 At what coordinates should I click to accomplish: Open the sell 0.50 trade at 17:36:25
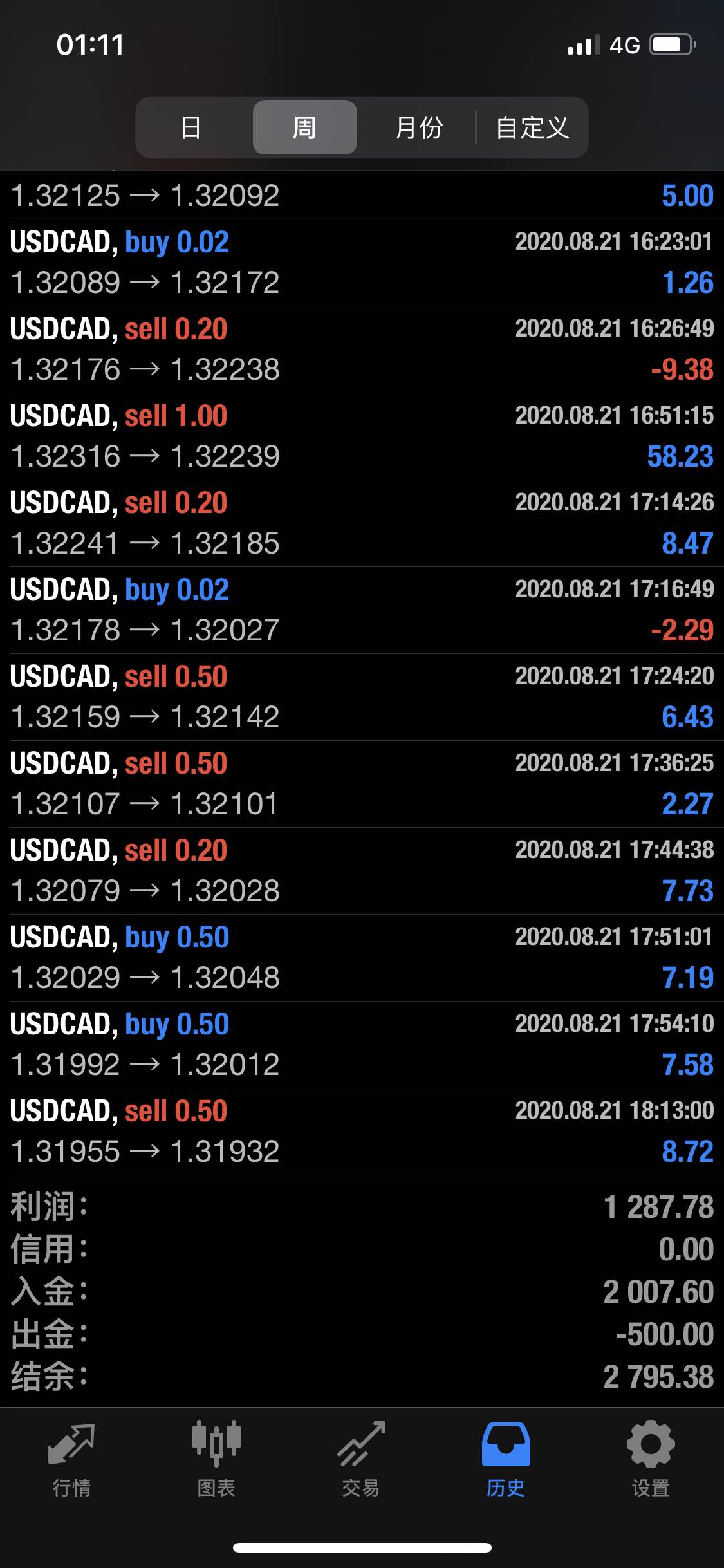coord(362,784)
